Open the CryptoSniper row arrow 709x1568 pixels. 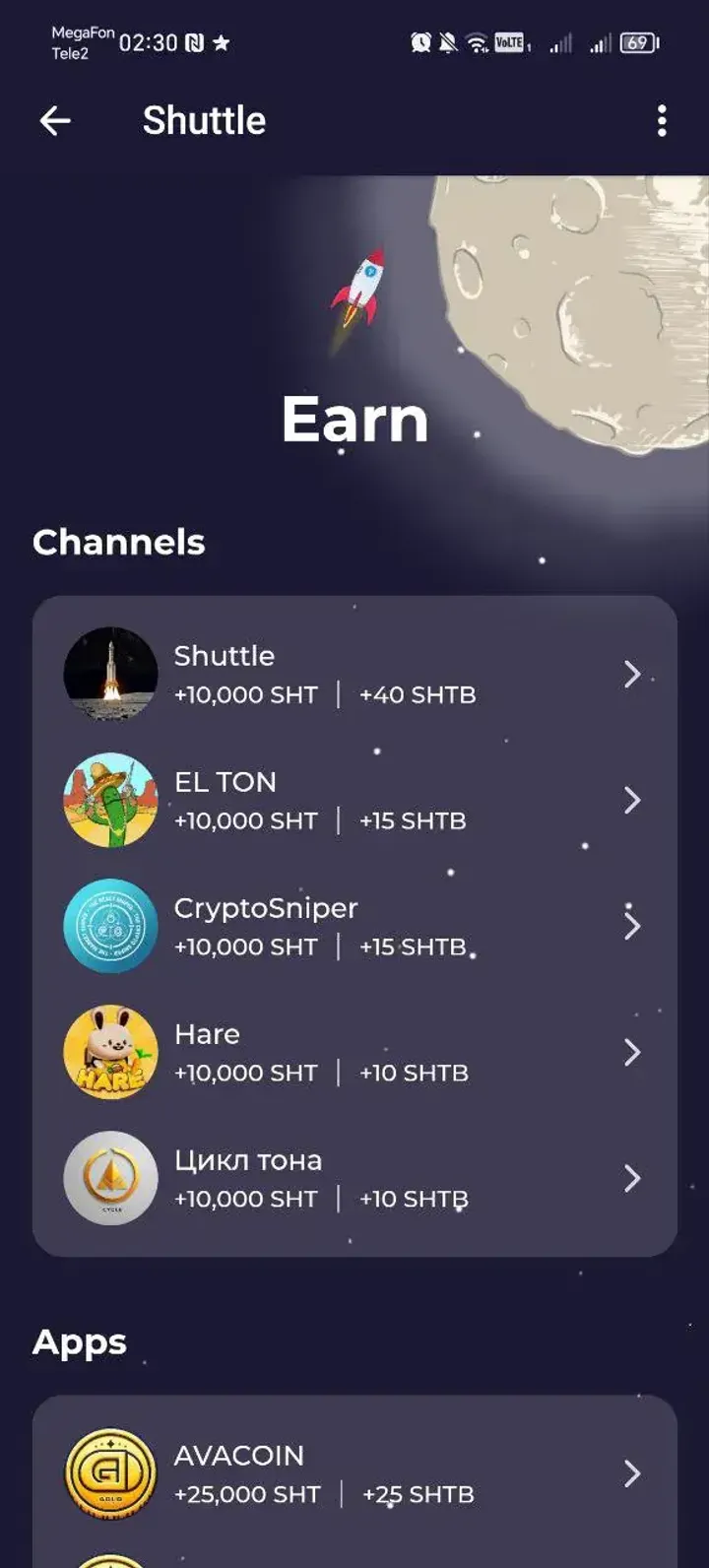point(633,925)
